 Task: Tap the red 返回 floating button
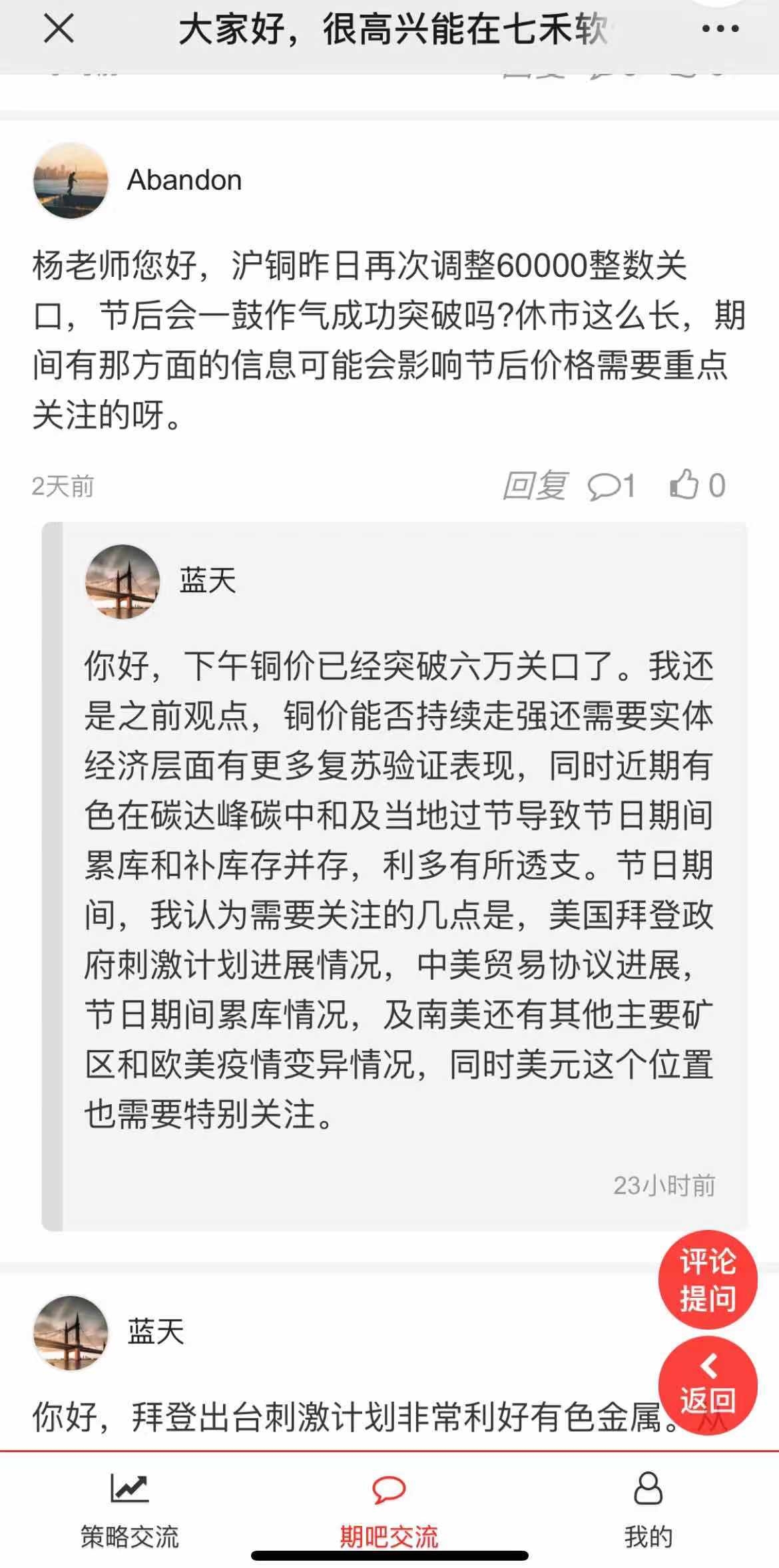(707, 1384)
